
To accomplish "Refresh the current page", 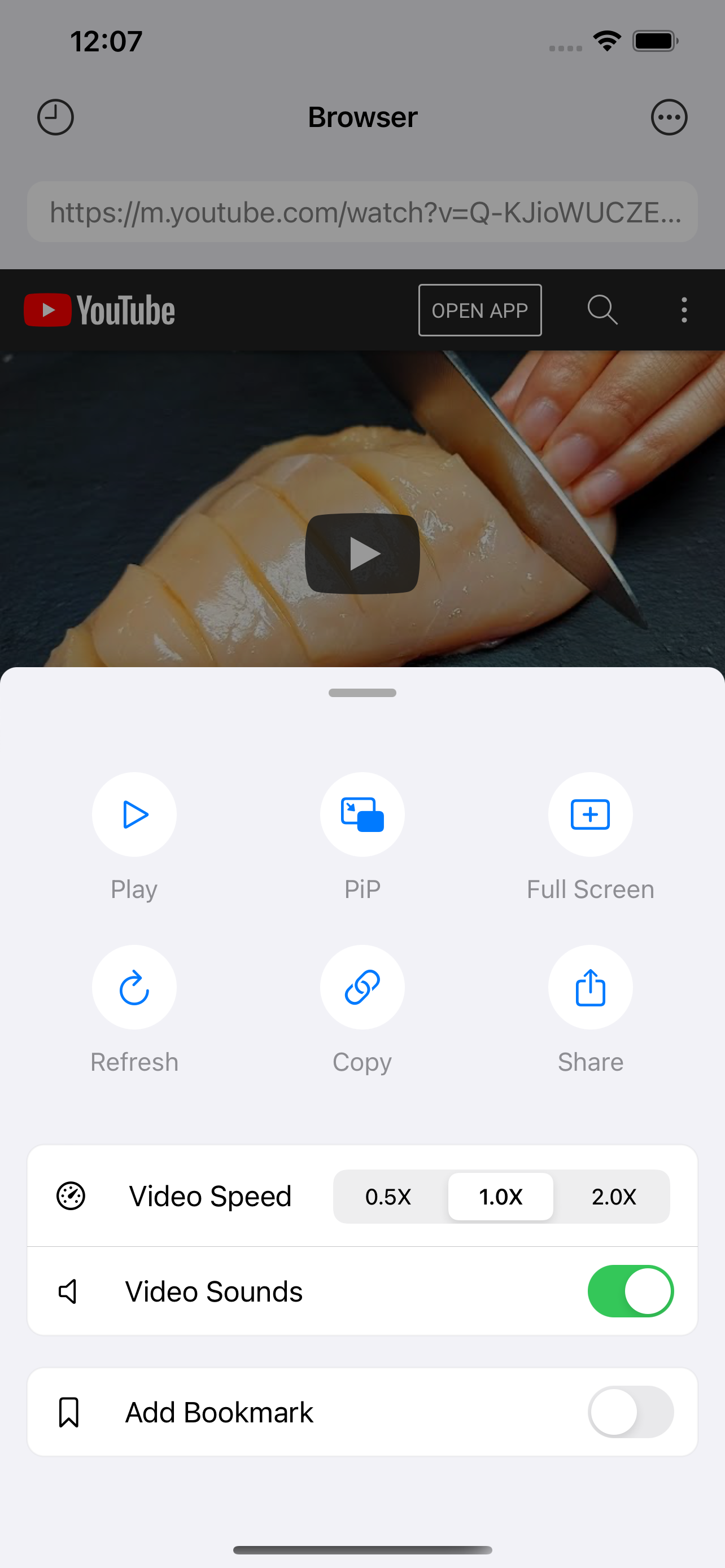I will click(134, 987).
